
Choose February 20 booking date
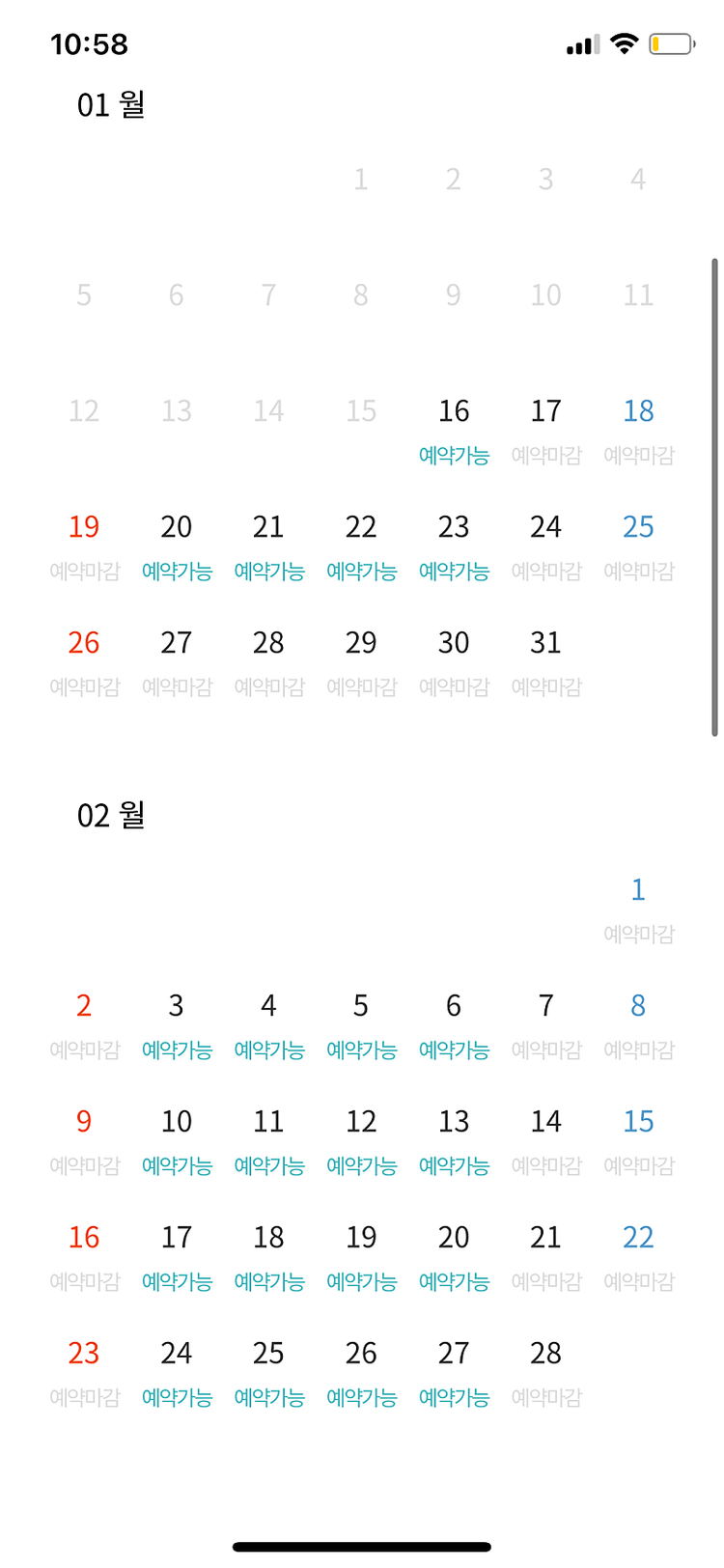pos(454,1255)
